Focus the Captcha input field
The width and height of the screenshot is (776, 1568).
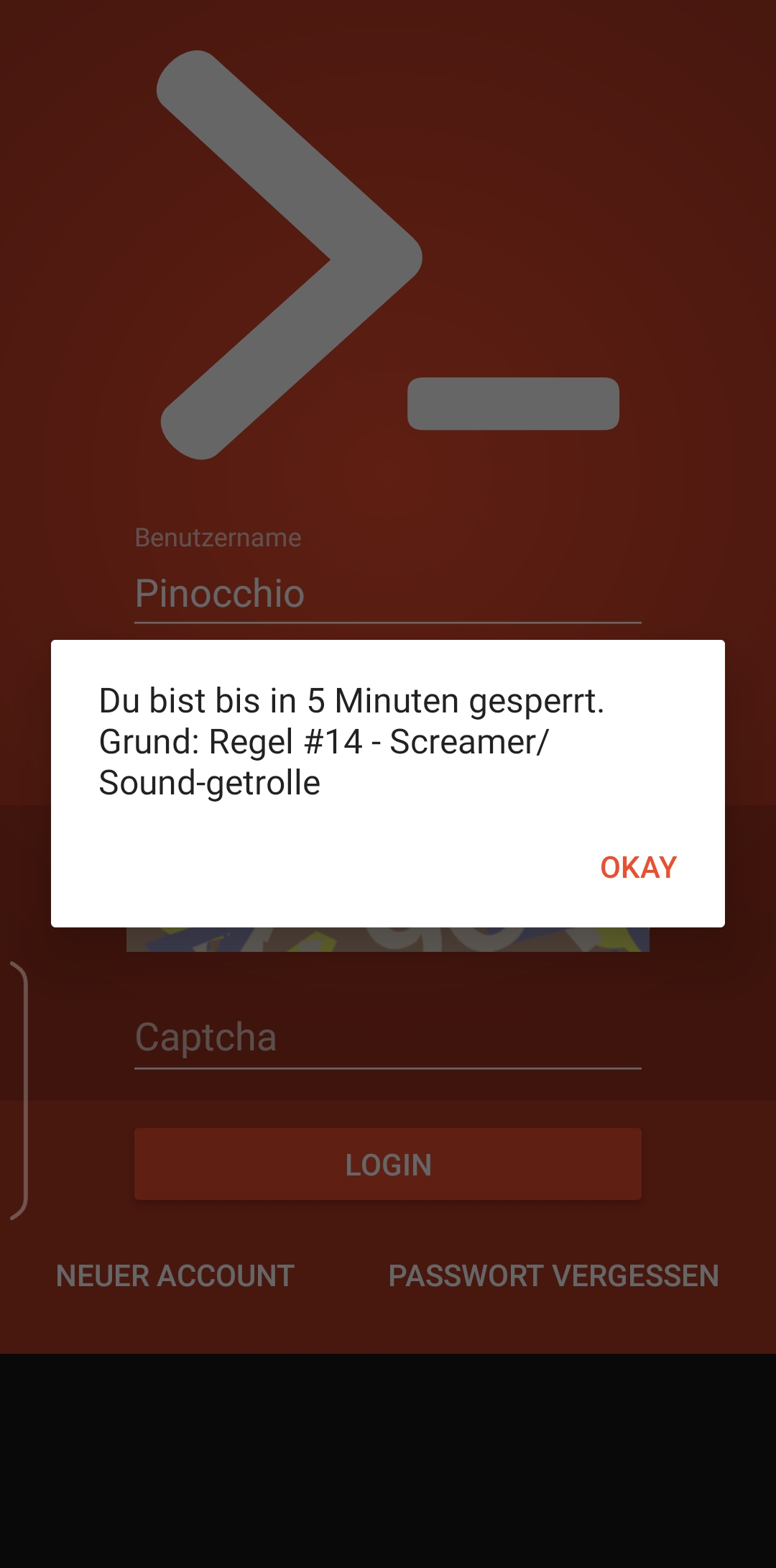coord(387,1037)
